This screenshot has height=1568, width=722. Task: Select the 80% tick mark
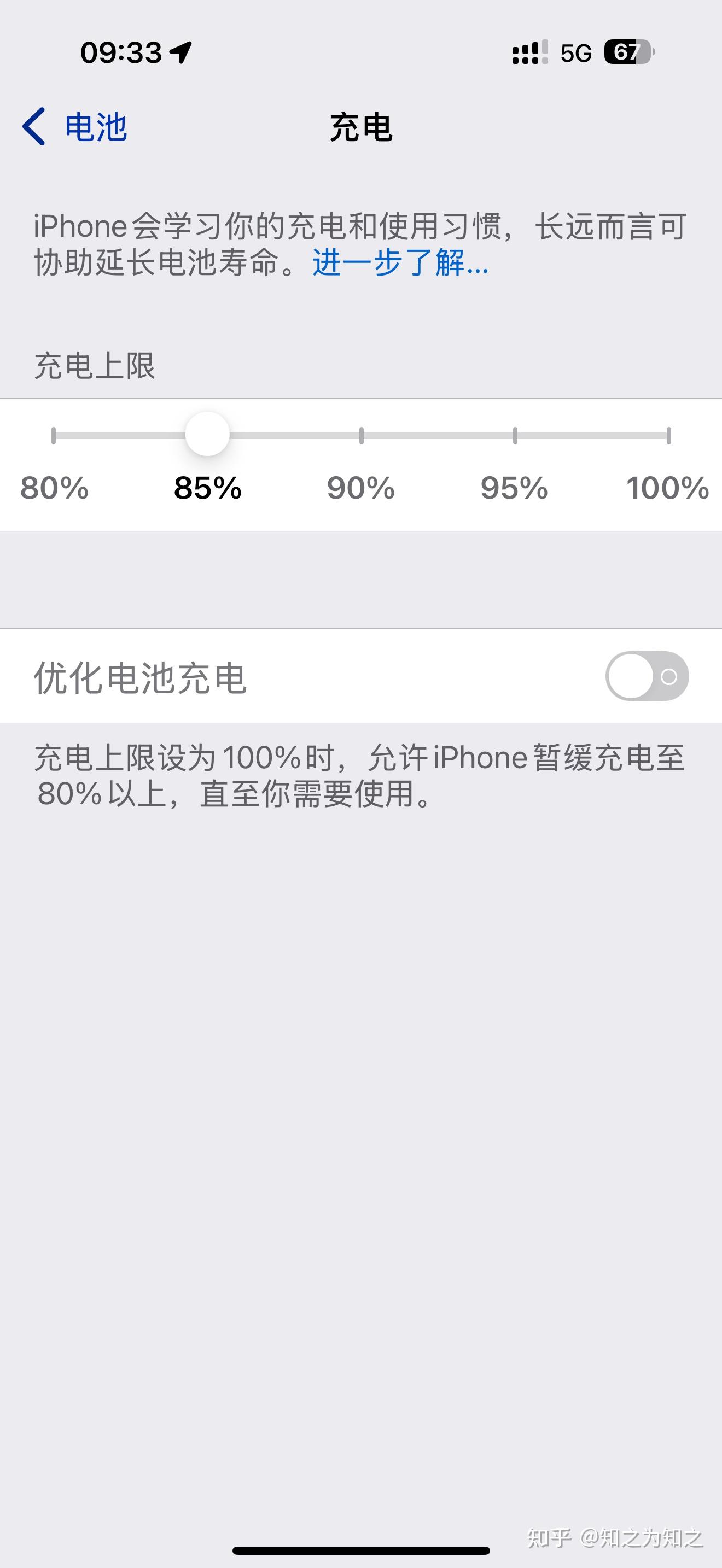55,434
